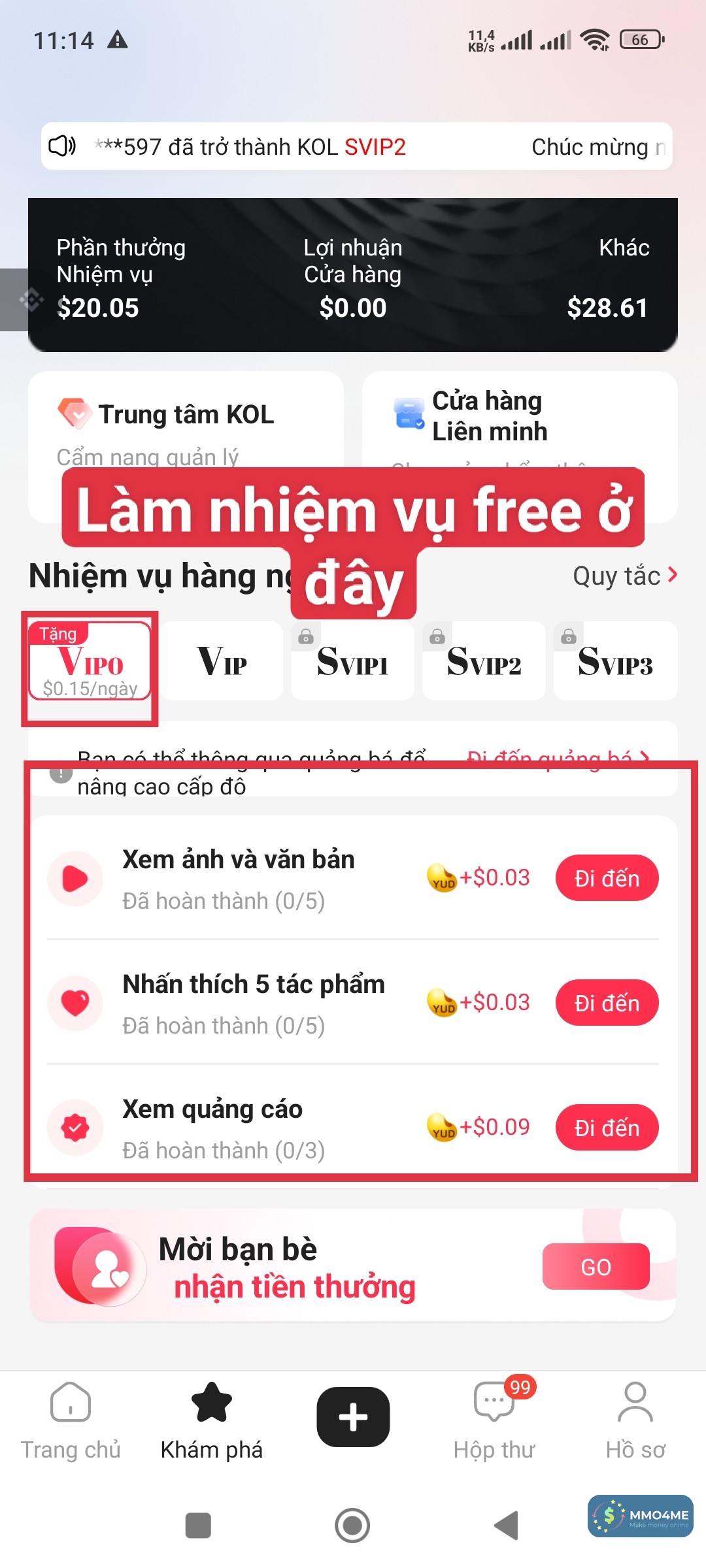Create new post with plus button

(x=353, y=1417)
